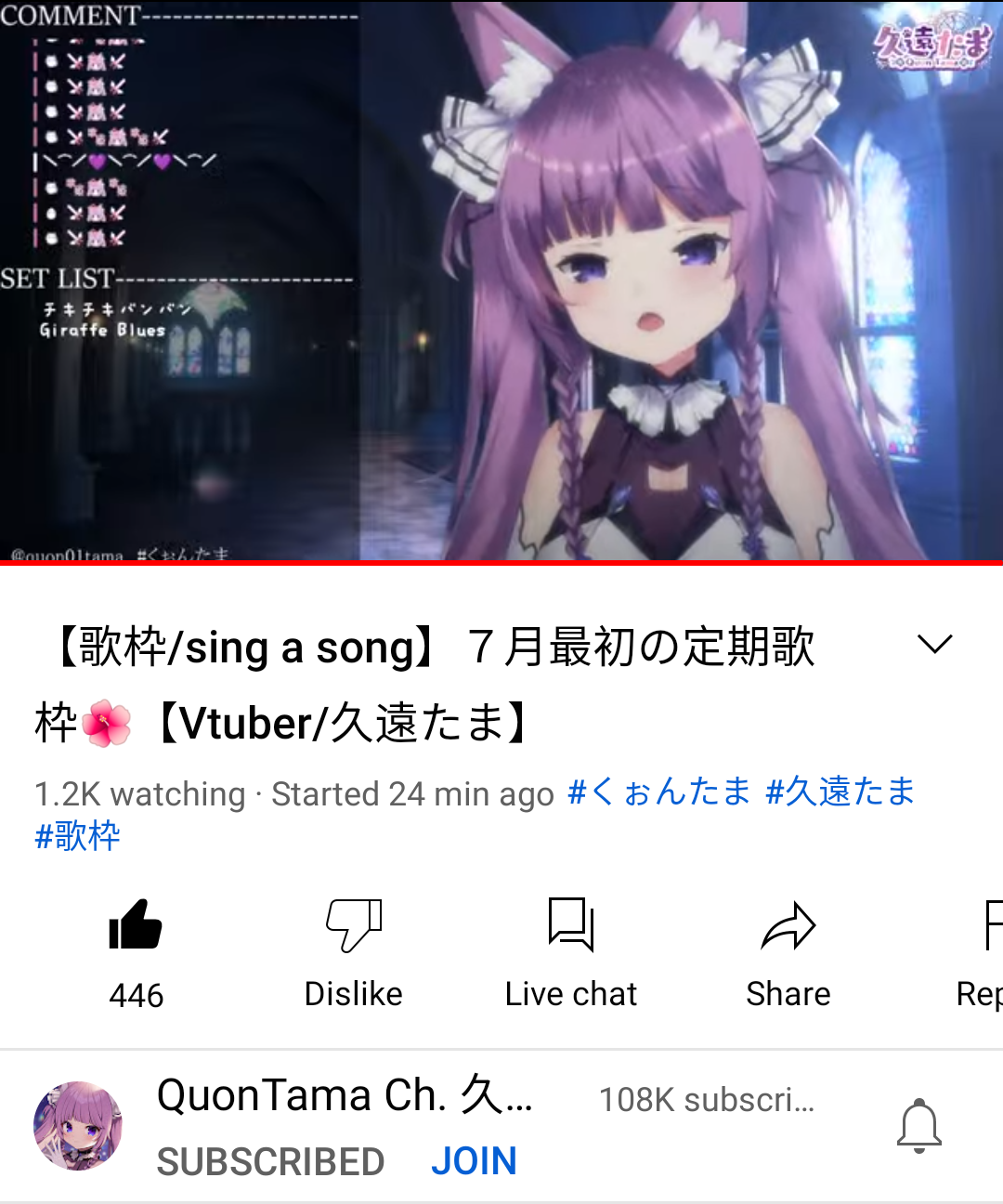Open the #久遠たま hashtag

pyautogui.click(x=840, y=792)
